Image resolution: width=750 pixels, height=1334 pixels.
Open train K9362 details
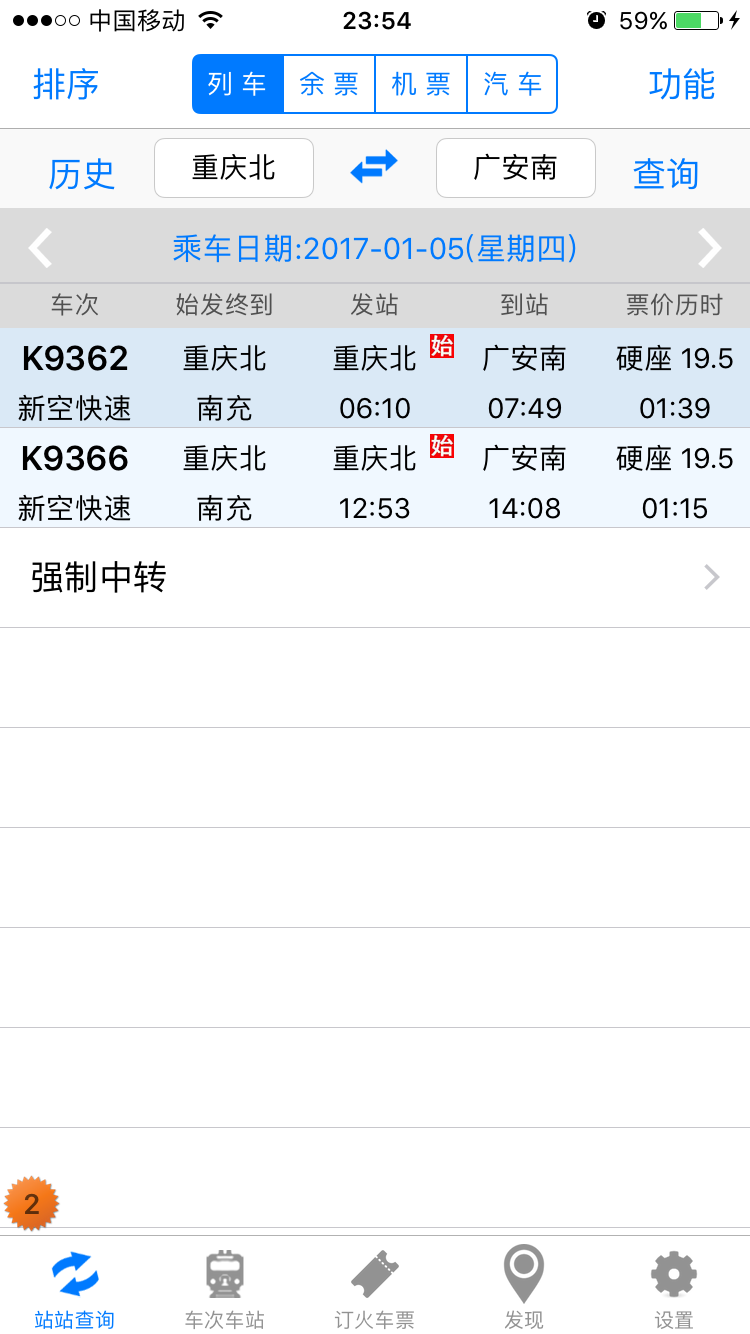coord(374,378)
